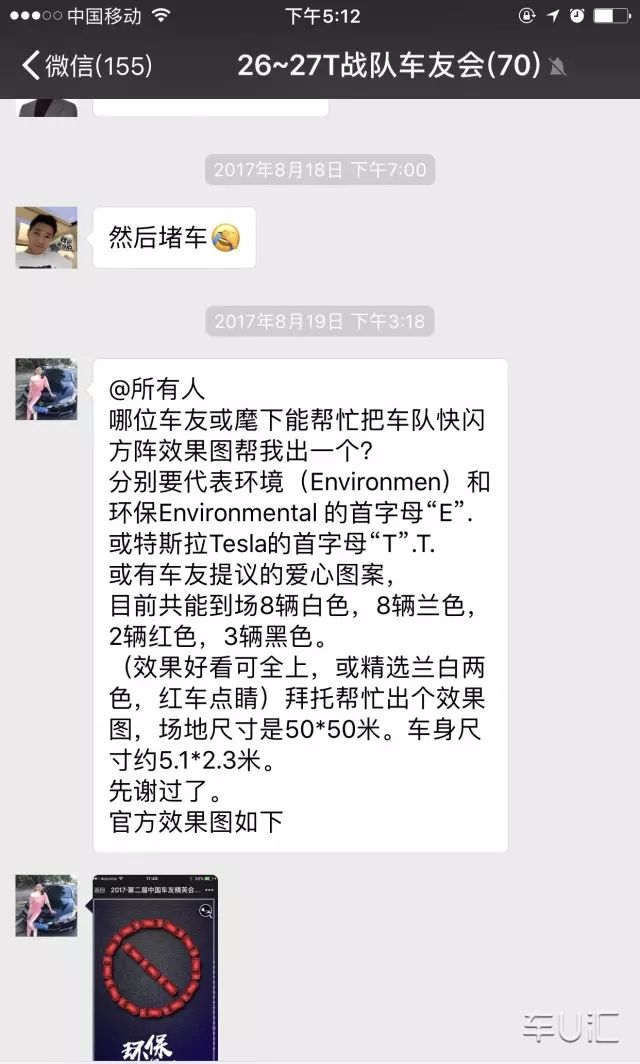Image resolution: width=640 pixels, height=1064 pixels.
Task: Open avatar of sender of 然后堵车 message
Action: (46, 238)
